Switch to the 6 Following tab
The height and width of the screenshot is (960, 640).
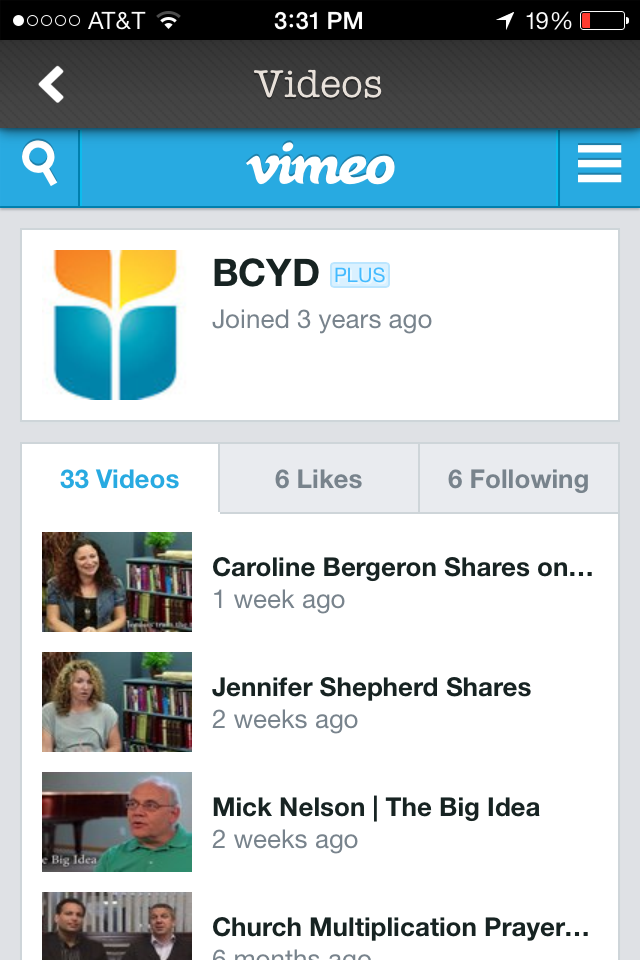point(518,479)
